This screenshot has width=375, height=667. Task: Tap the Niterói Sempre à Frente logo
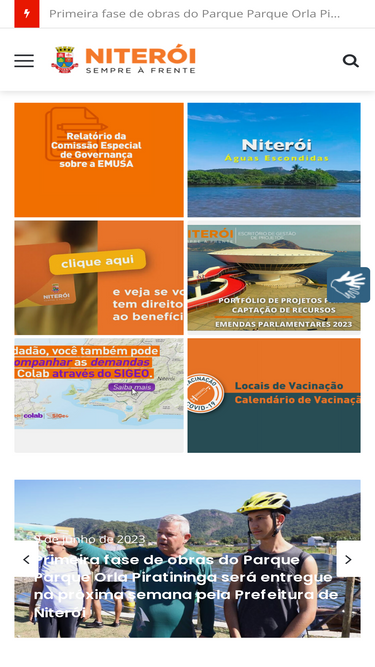tap(123, 60)
